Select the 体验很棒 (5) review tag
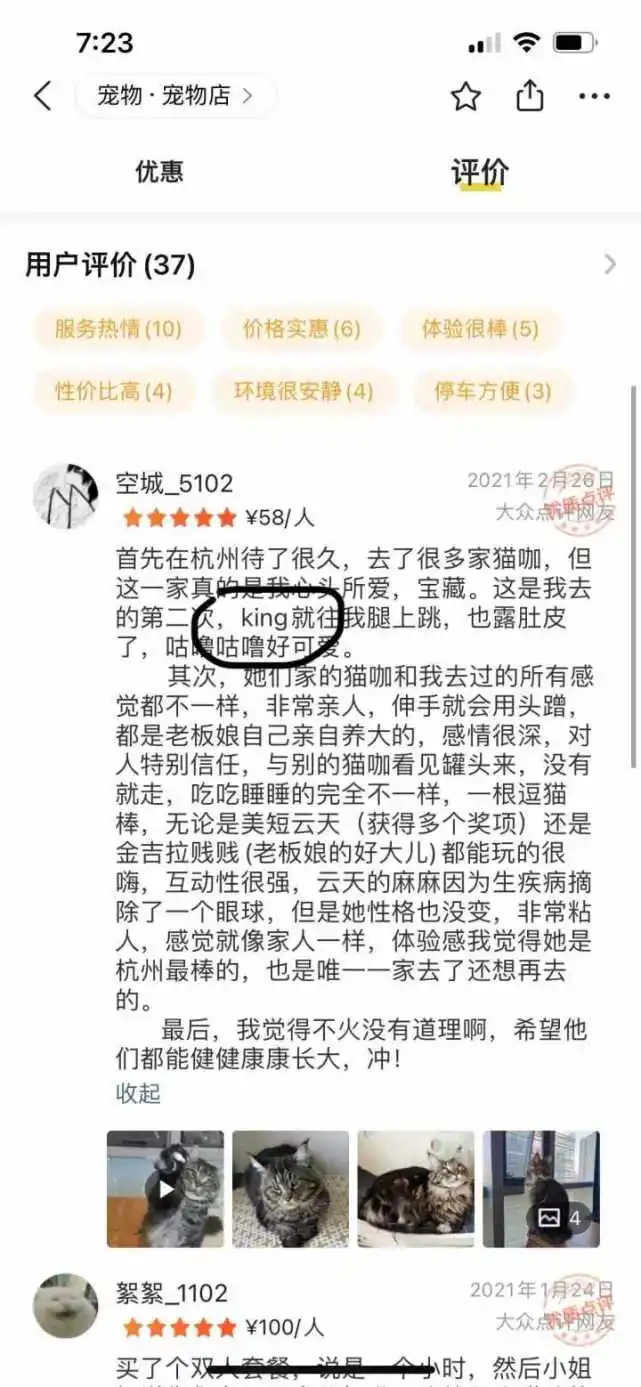 pos(480,329)
